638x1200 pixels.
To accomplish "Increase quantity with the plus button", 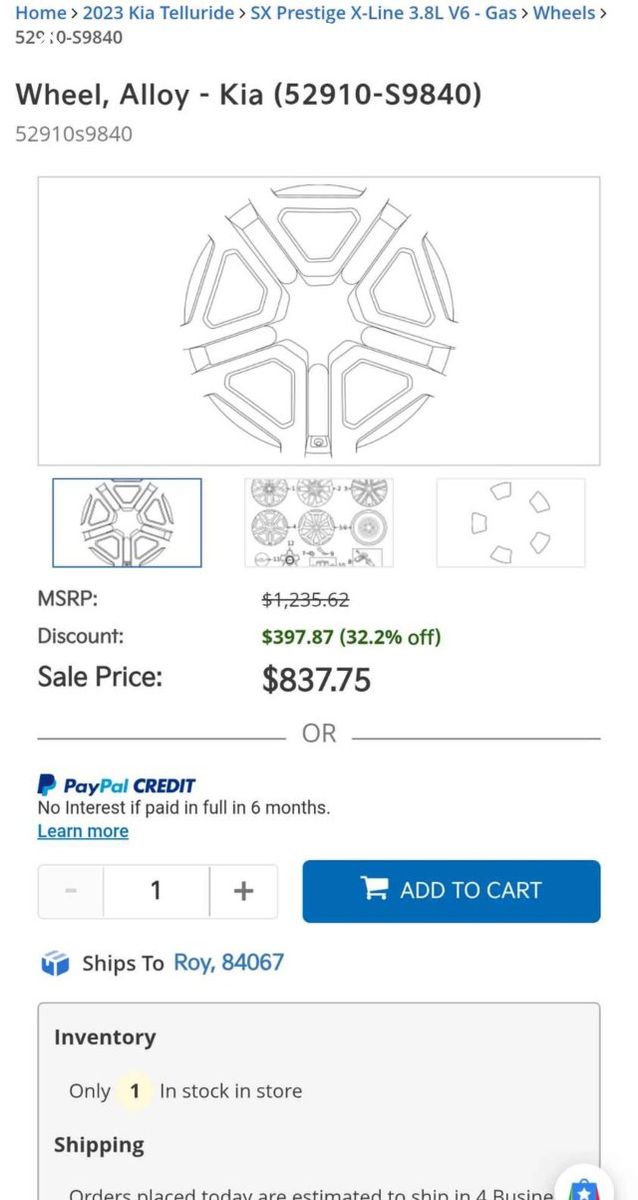I will pyautogui.click(x=243, y=890).
